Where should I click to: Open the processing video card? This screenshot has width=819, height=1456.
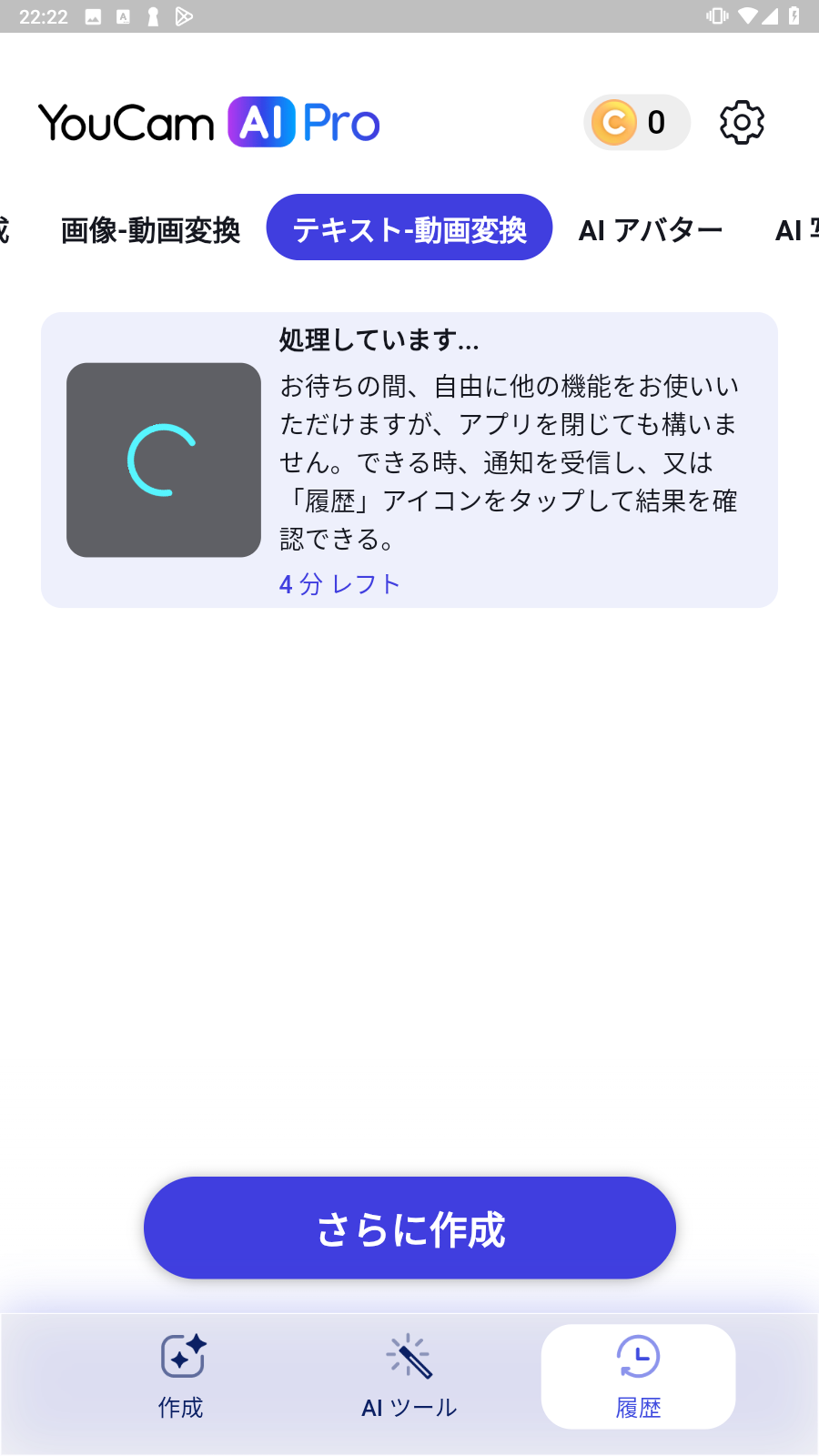tap(409, 460)
